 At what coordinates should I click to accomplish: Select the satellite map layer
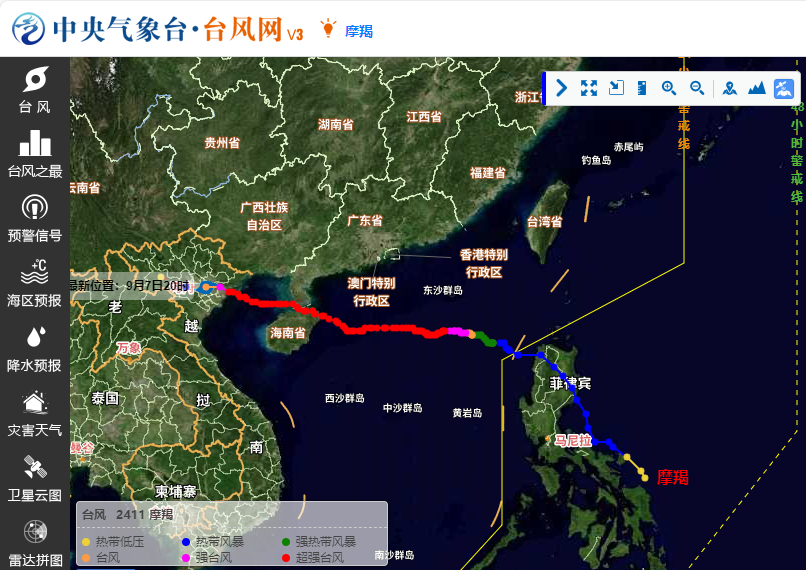click(784, 88)
